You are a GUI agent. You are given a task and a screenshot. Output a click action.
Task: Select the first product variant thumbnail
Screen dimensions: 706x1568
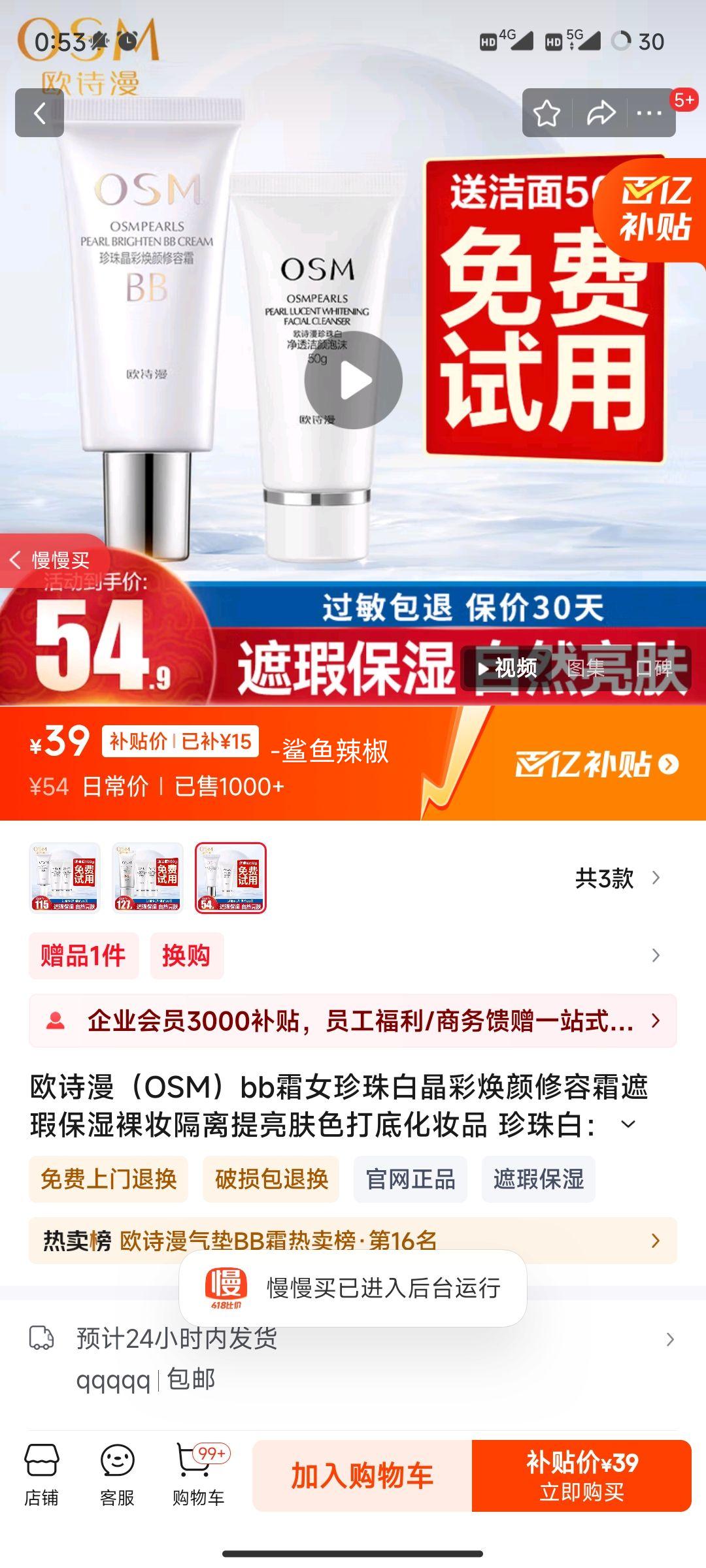(64, 877)
